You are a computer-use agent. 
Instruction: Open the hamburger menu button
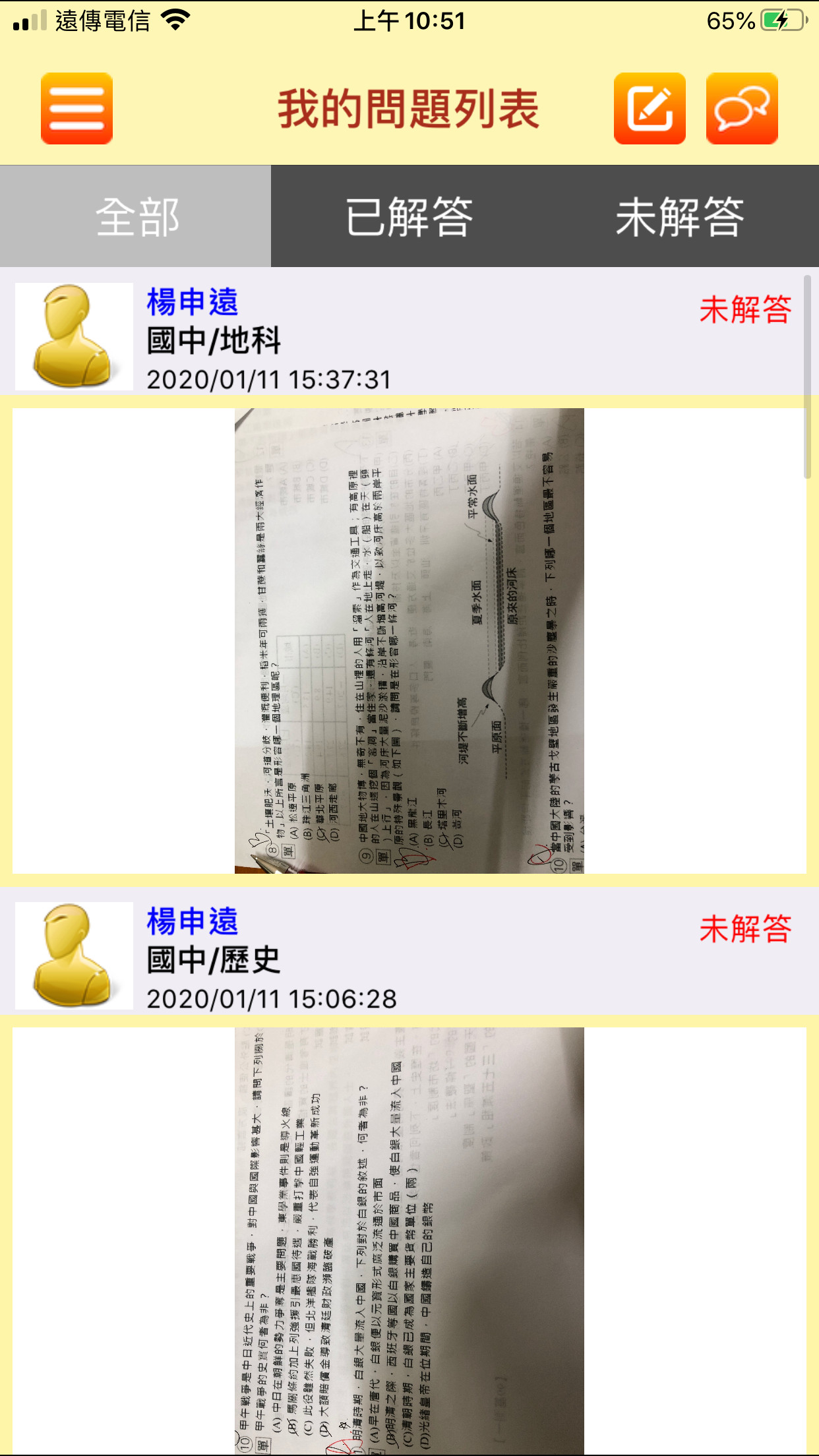[x=76, y=109]
